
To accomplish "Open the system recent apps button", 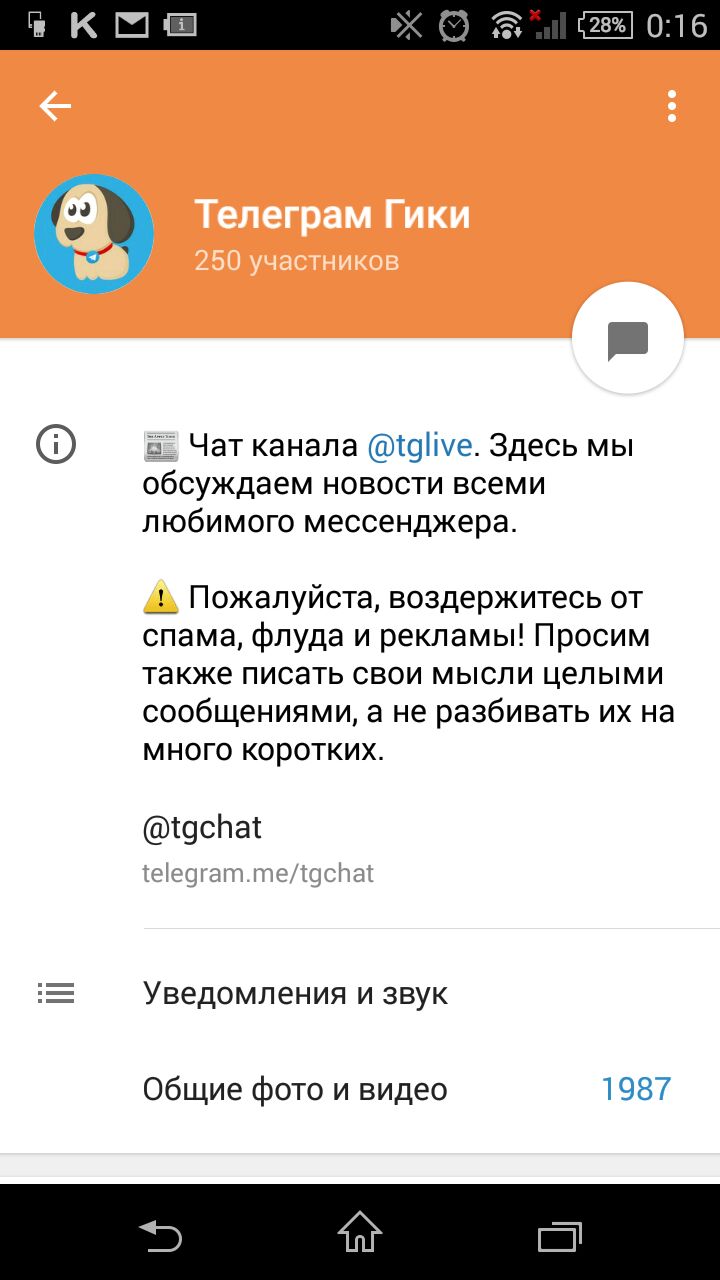I will [559, 1235].
